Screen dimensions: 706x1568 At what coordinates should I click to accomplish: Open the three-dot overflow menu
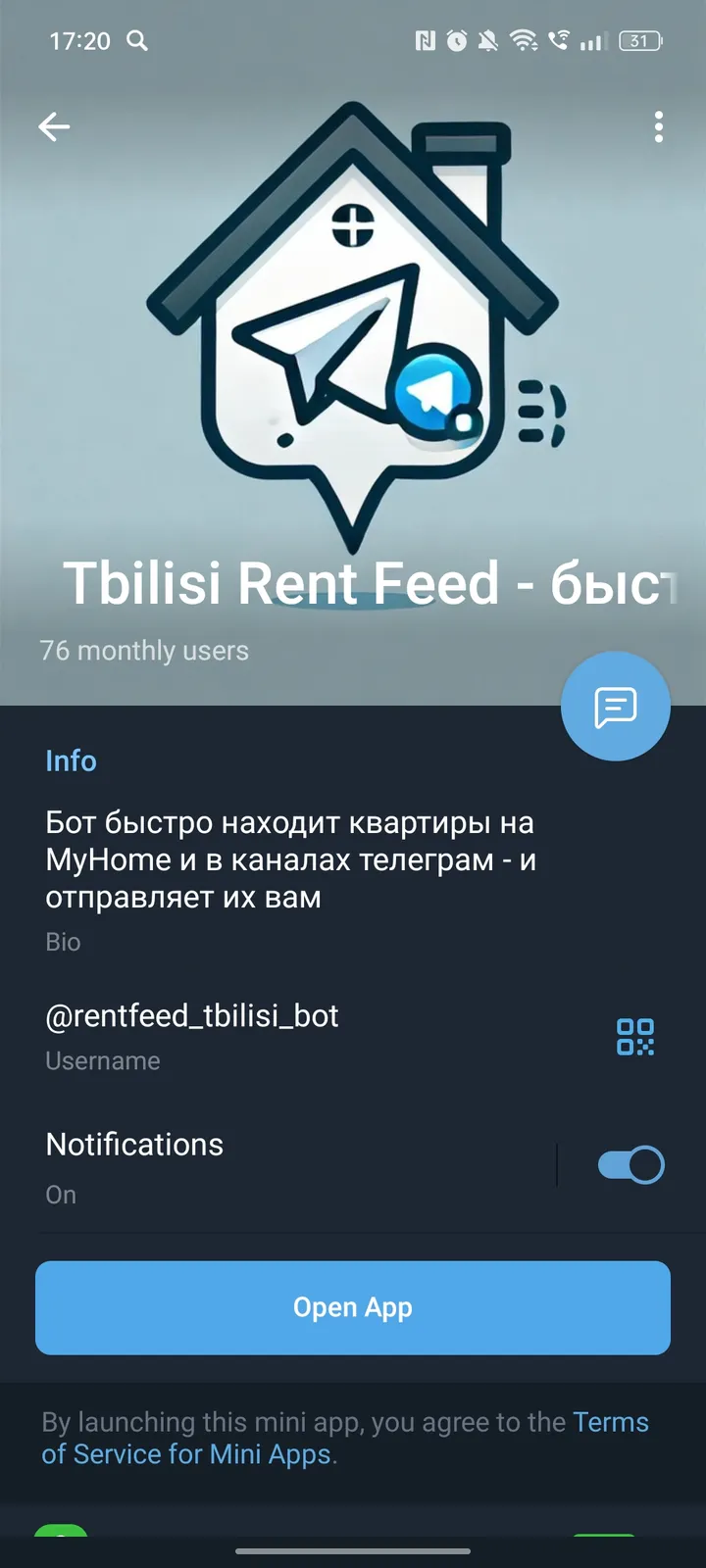pyautogui.click(x=658, y=125)
